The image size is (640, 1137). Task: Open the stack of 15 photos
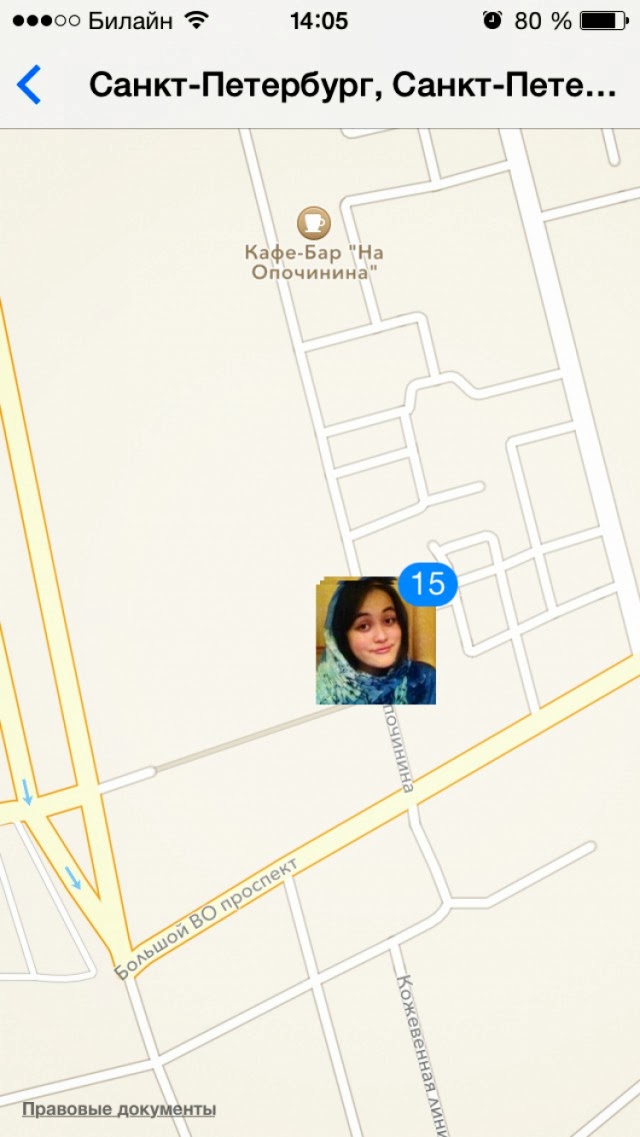[376, 641]
